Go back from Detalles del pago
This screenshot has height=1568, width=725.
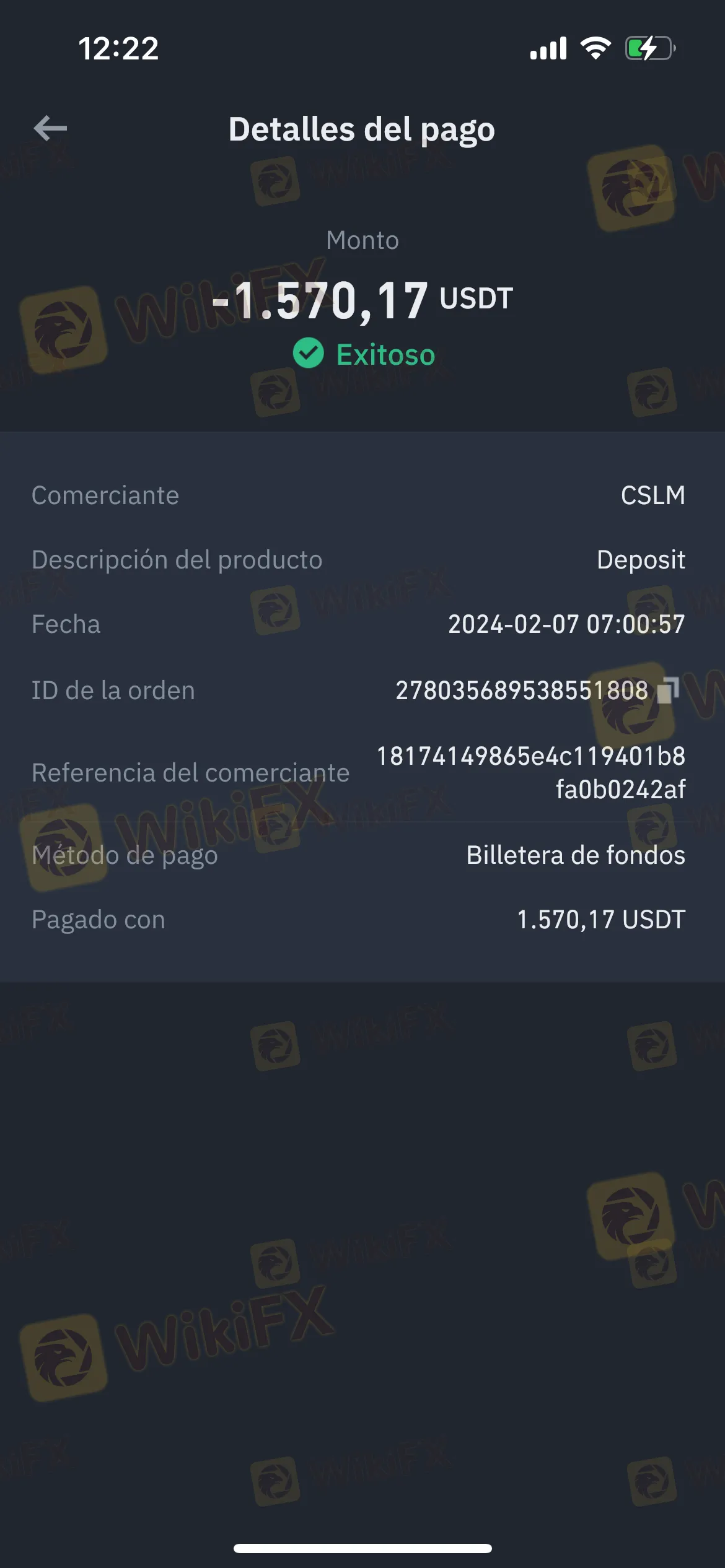tap(50, 128)
